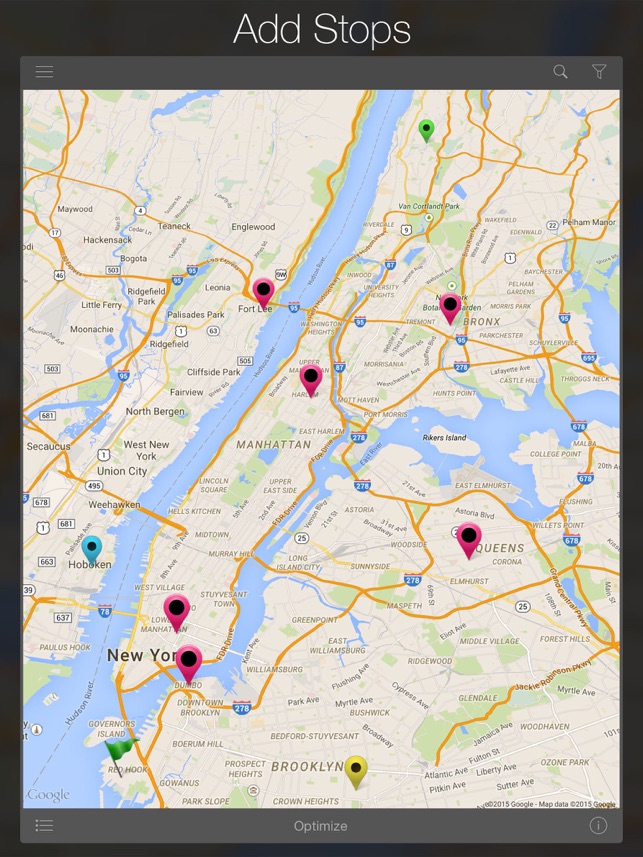The width and height of the screenshot is (643, 857).
Task: Open the info circle icon
Action: (x=598, y=826)
